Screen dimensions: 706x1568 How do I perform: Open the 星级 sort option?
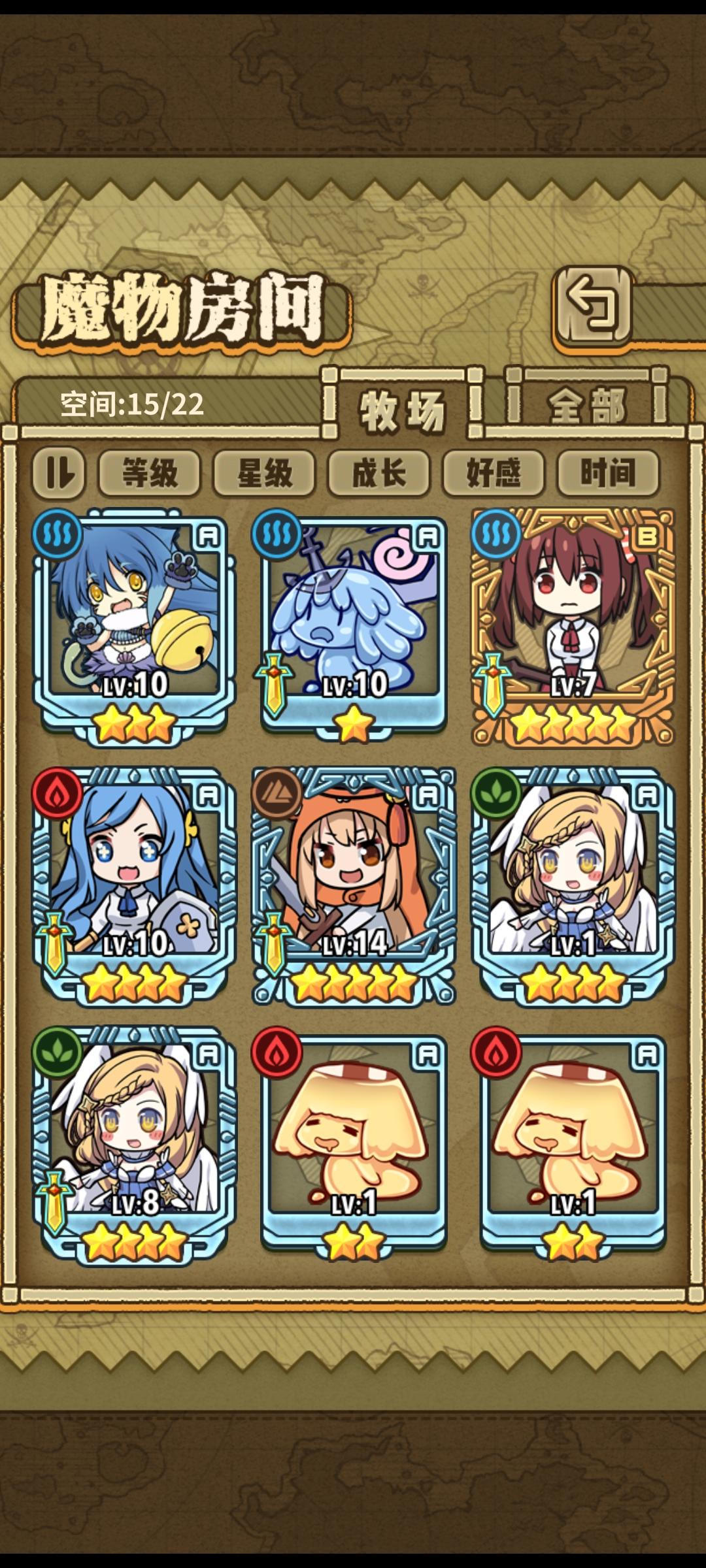[x=264, y=474]
